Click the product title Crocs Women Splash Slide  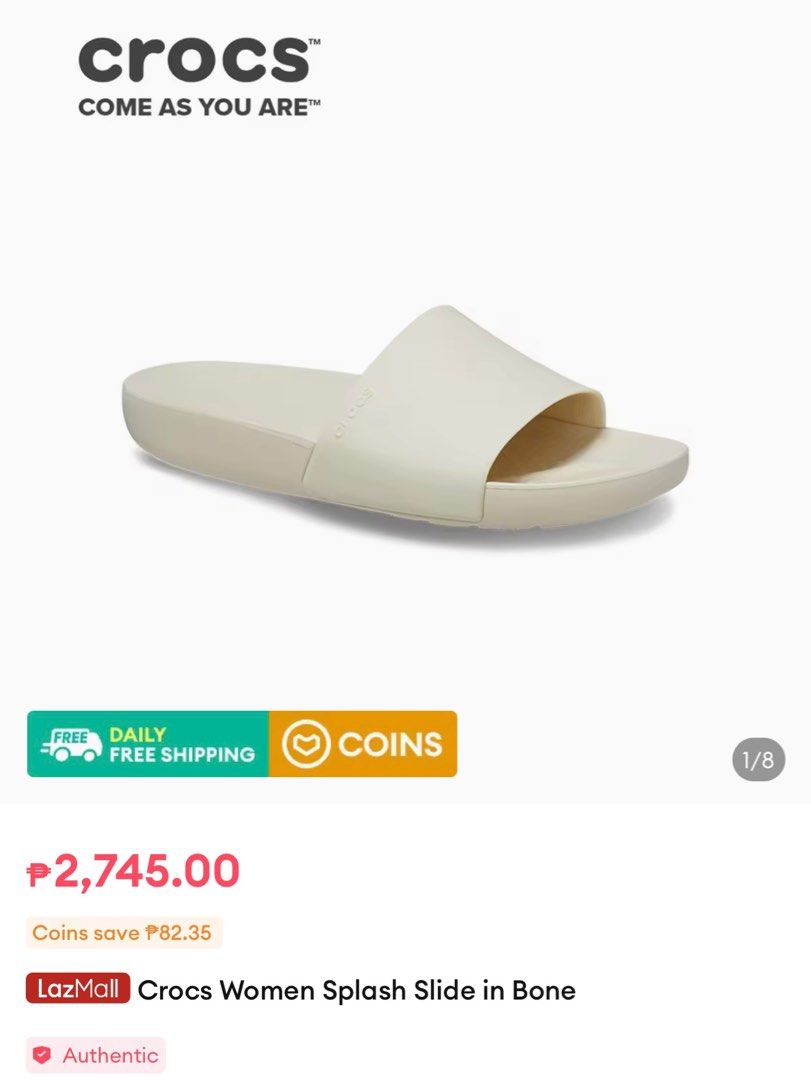click(358, 991)
